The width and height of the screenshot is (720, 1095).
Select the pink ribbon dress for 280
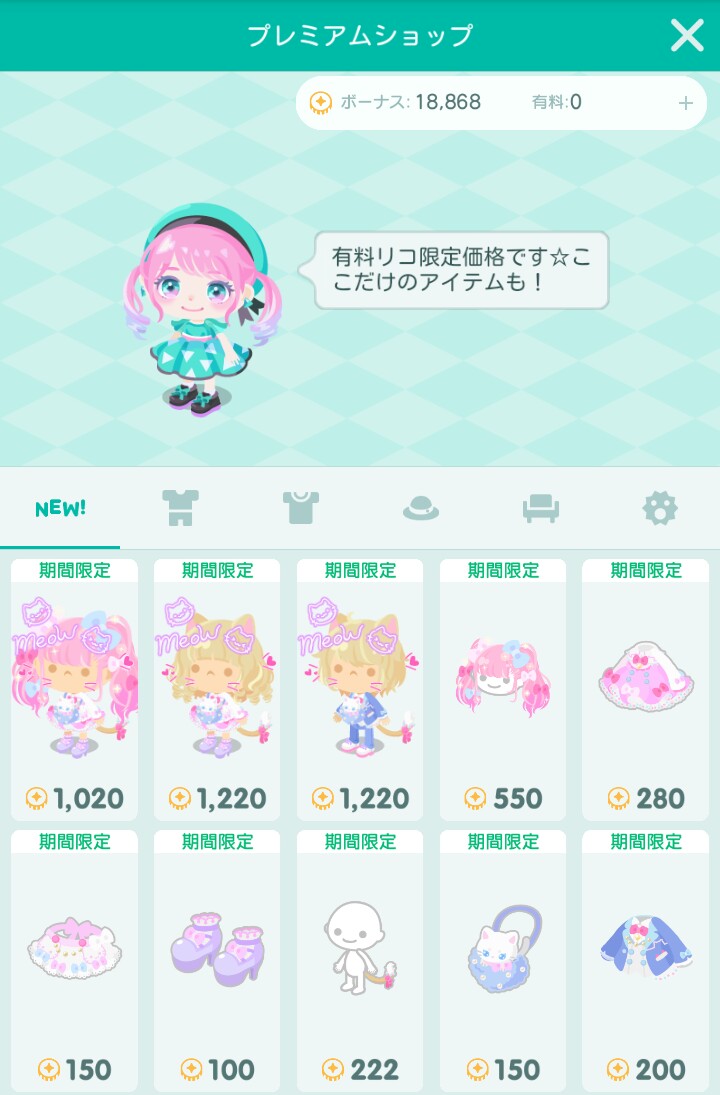click(x=646, y=690)
